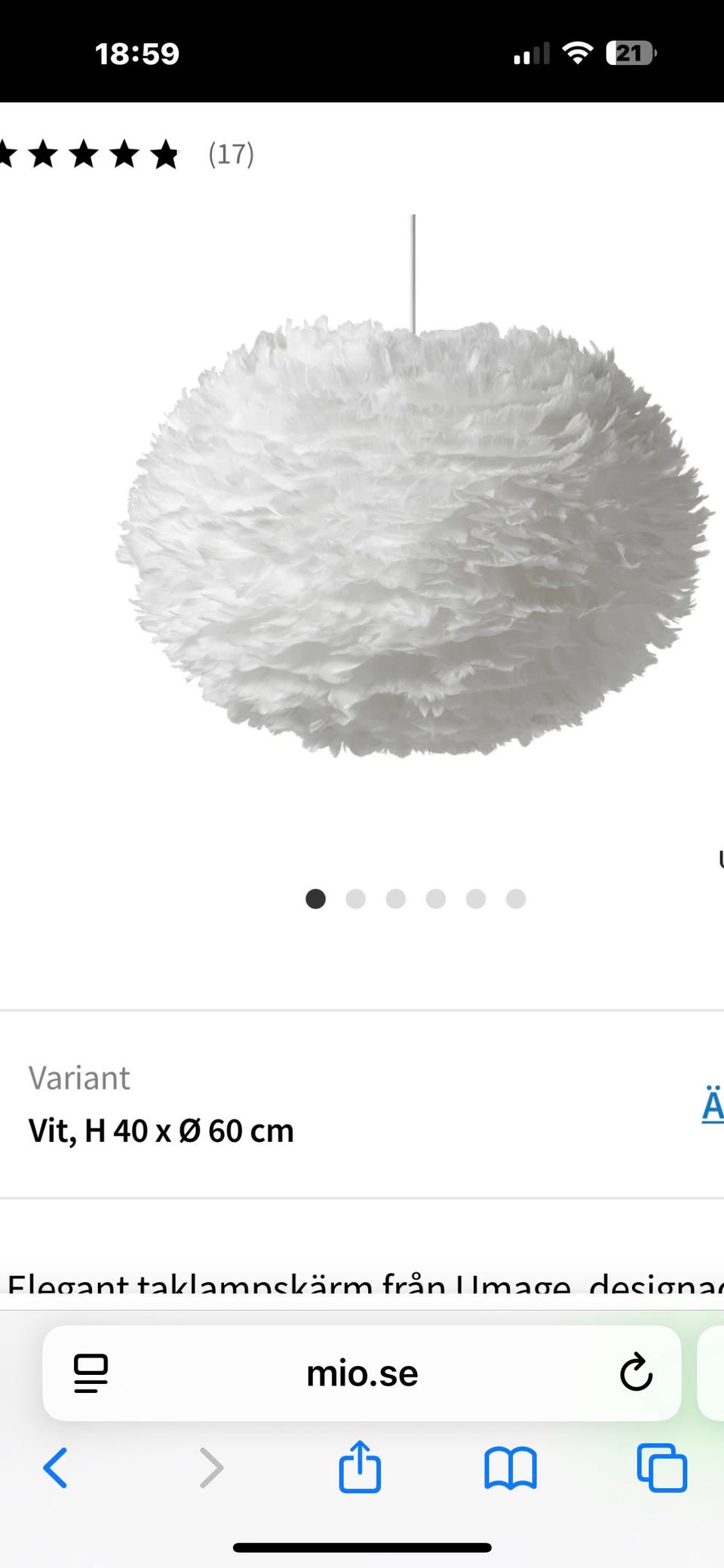Select the fourth image carousel dot
The image size is (724, 1568).
(435, 899)
